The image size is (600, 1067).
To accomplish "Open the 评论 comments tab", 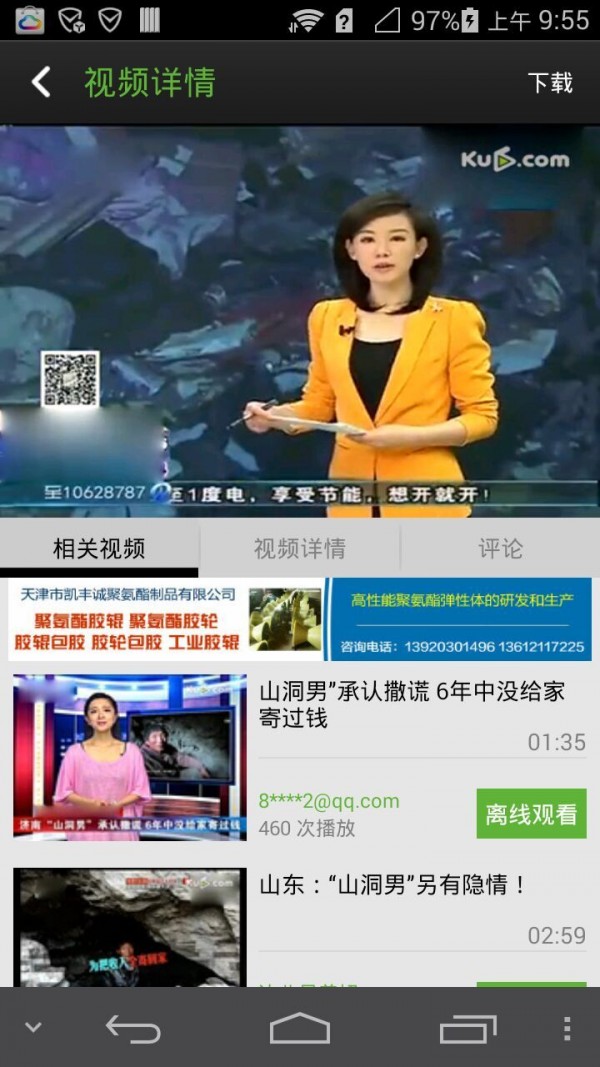I will coord(500,548).
